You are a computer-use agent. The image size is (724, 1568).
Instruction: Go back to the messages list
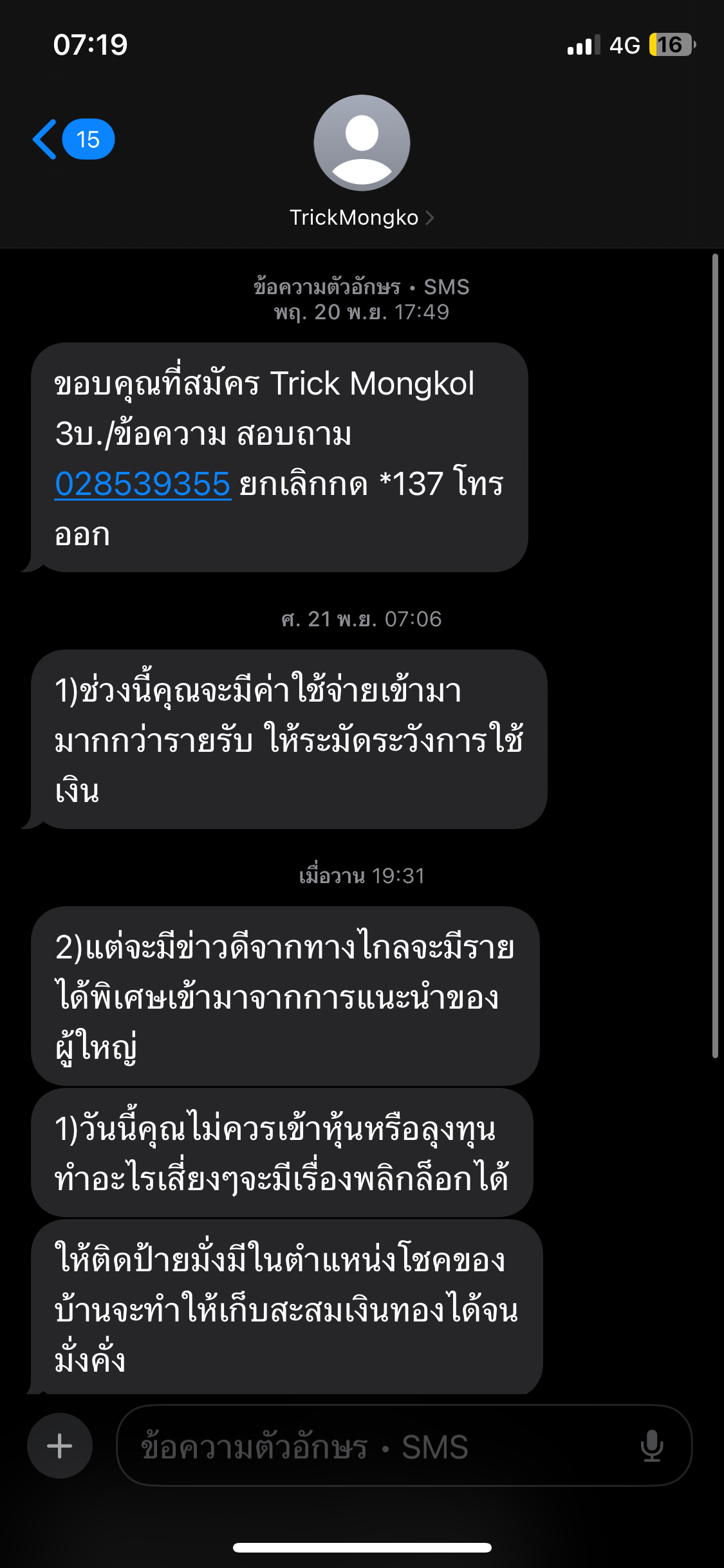click(x=72, y=139)
